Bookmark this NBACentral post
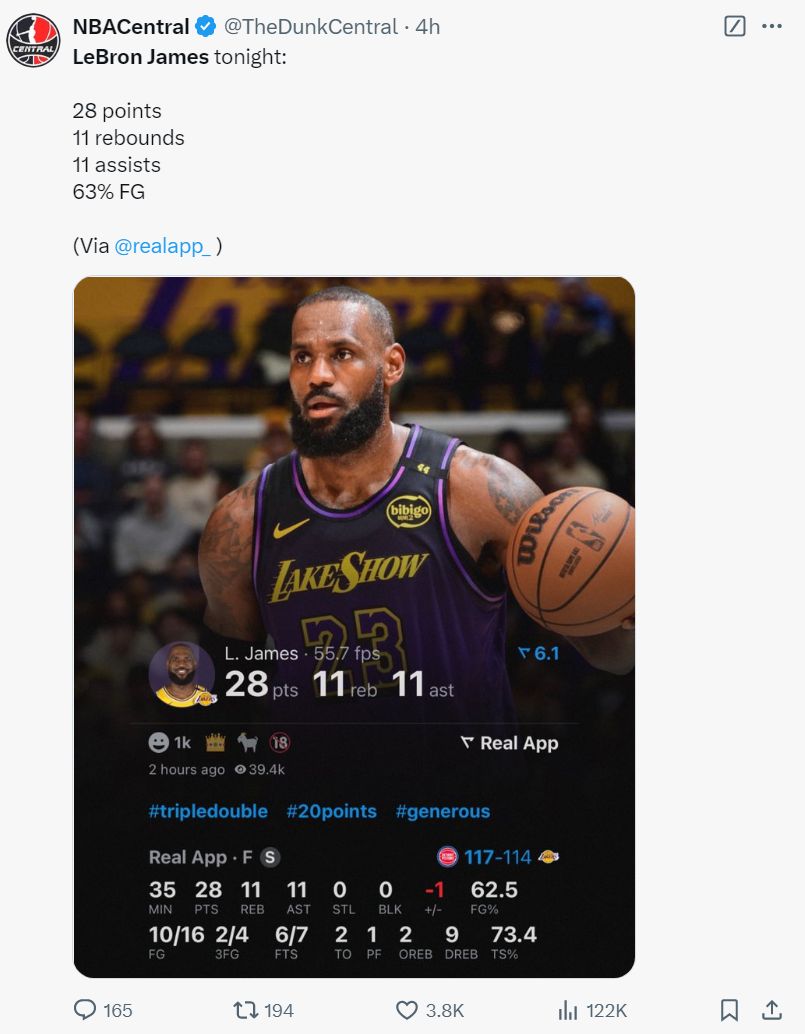Screen dimensions: 805x1034 730,1010
